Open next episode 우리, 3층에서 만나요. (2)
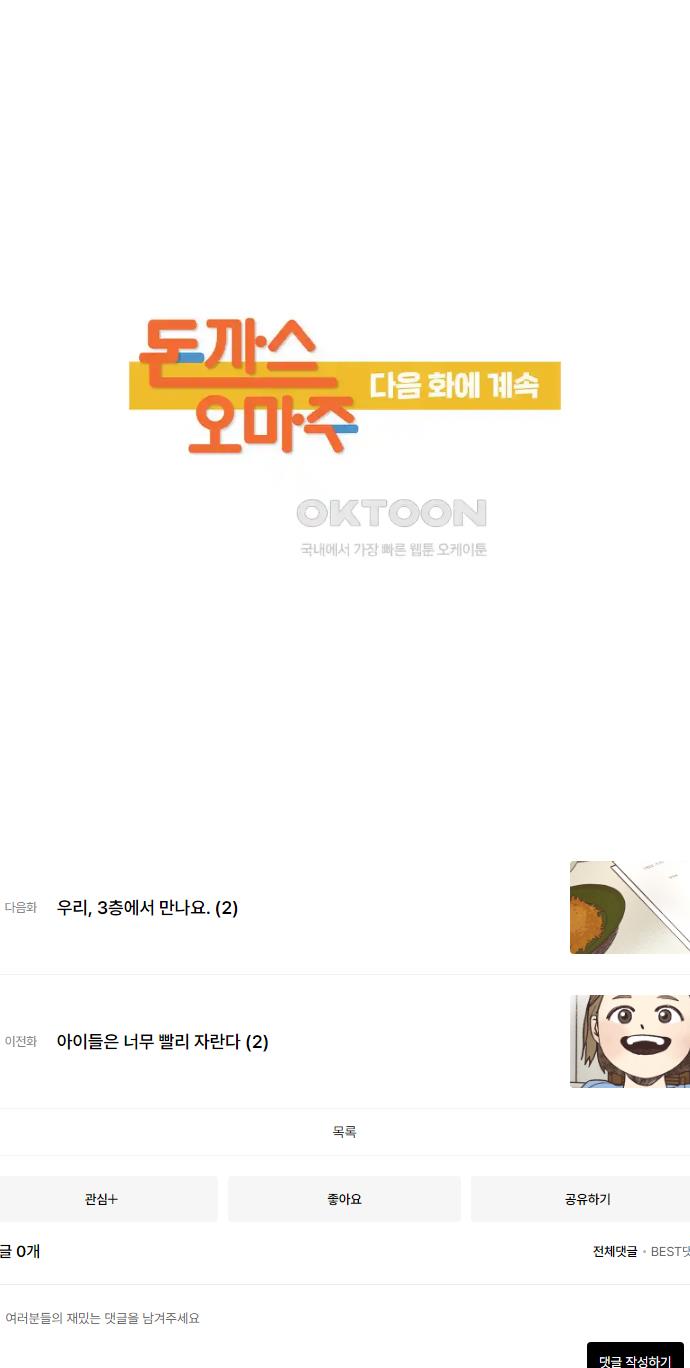The image size is (690, 1368). (x=147, y=908)
